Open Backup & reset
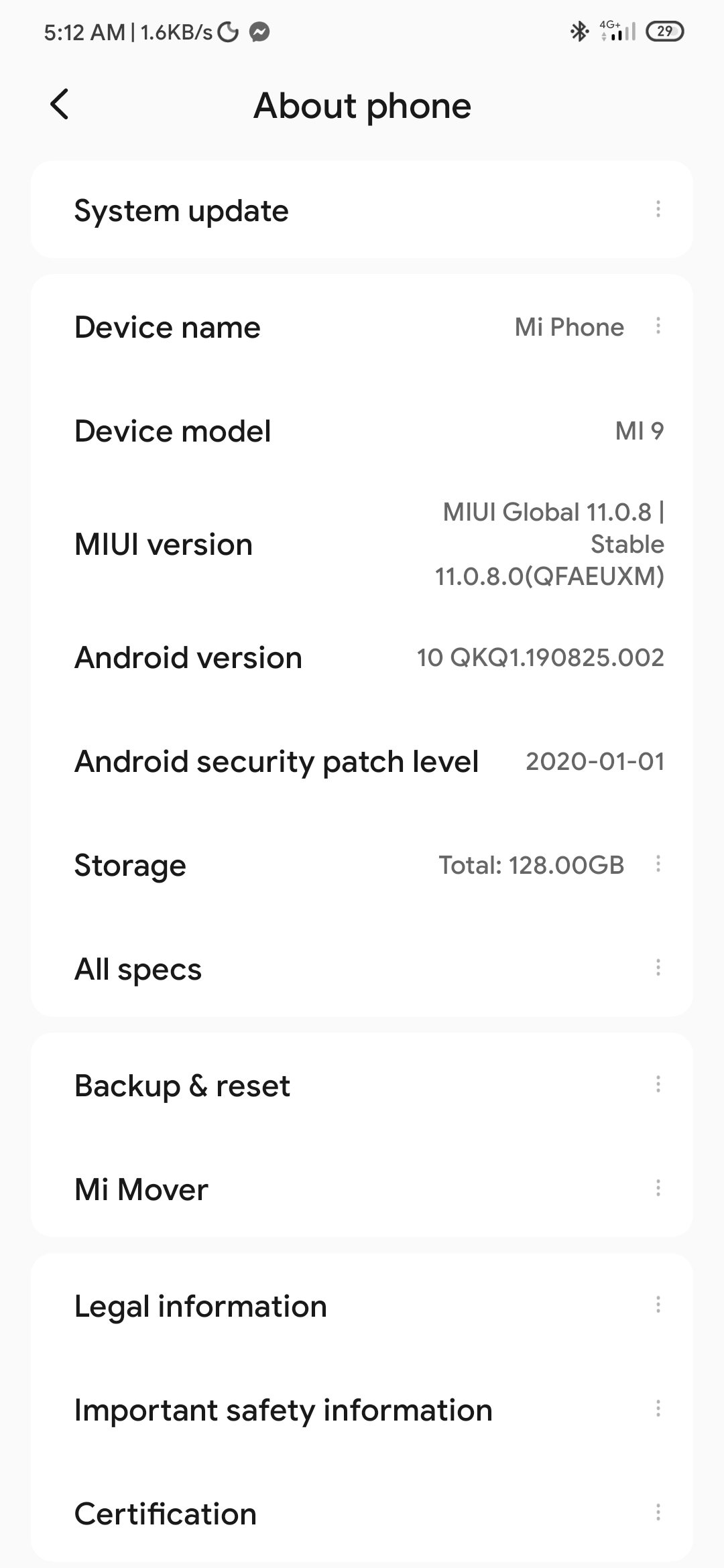This screenshot has height=1568, width=724. (x=362, y=1086)
